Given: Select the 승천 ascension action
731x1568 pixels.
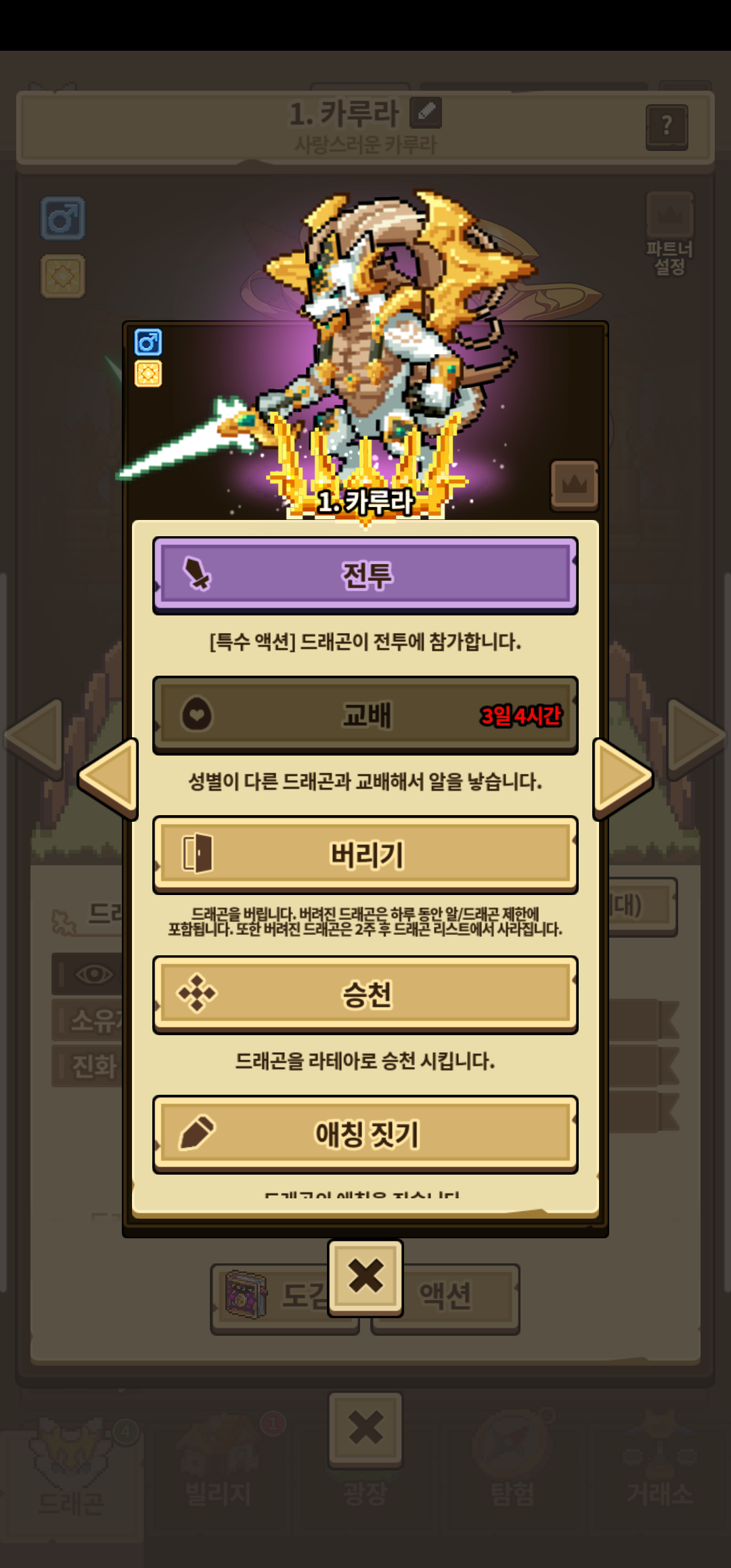Looking at the screenshot, I should click(365, 995).
